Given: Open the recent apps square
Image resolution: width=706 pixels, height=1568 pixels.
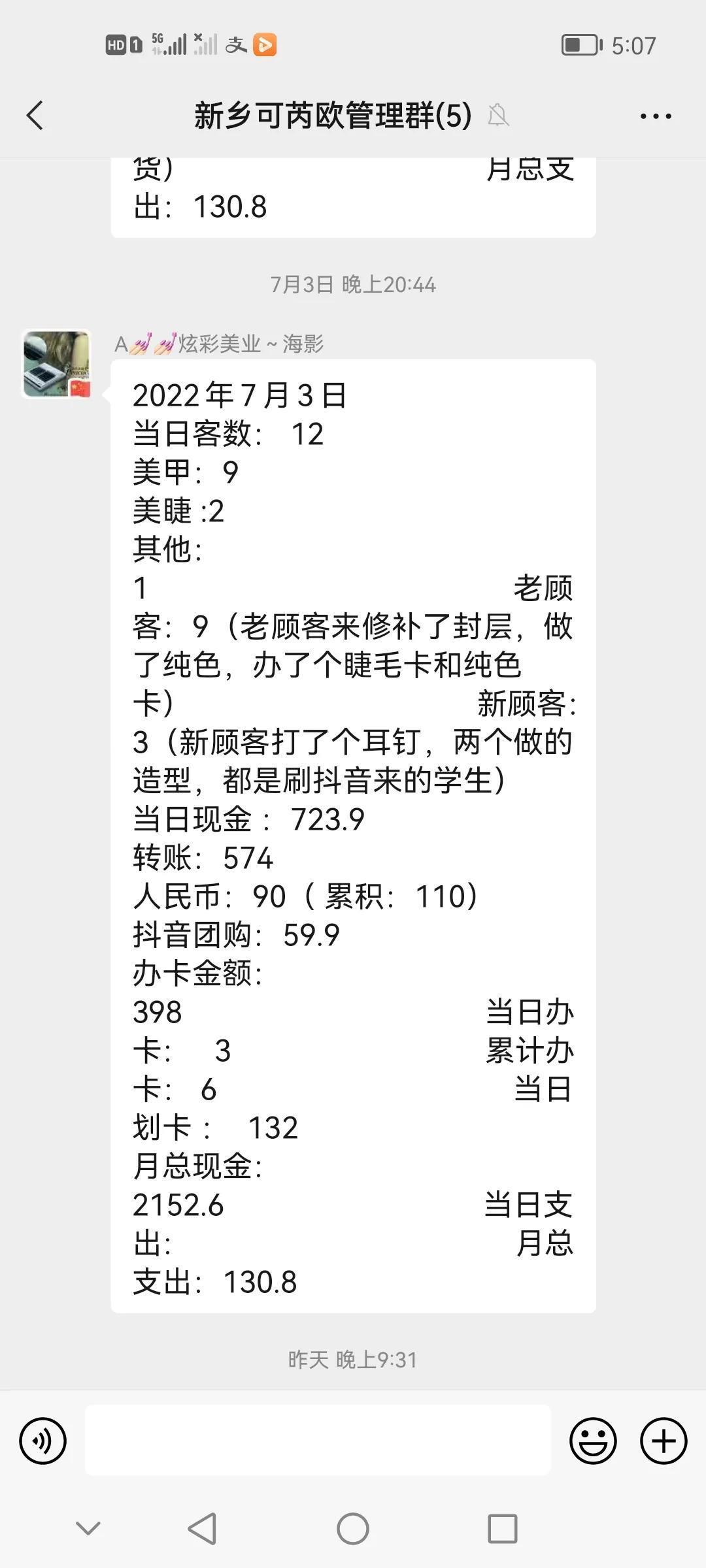Looking at the screenshot, I should [x=503, y=1529].
